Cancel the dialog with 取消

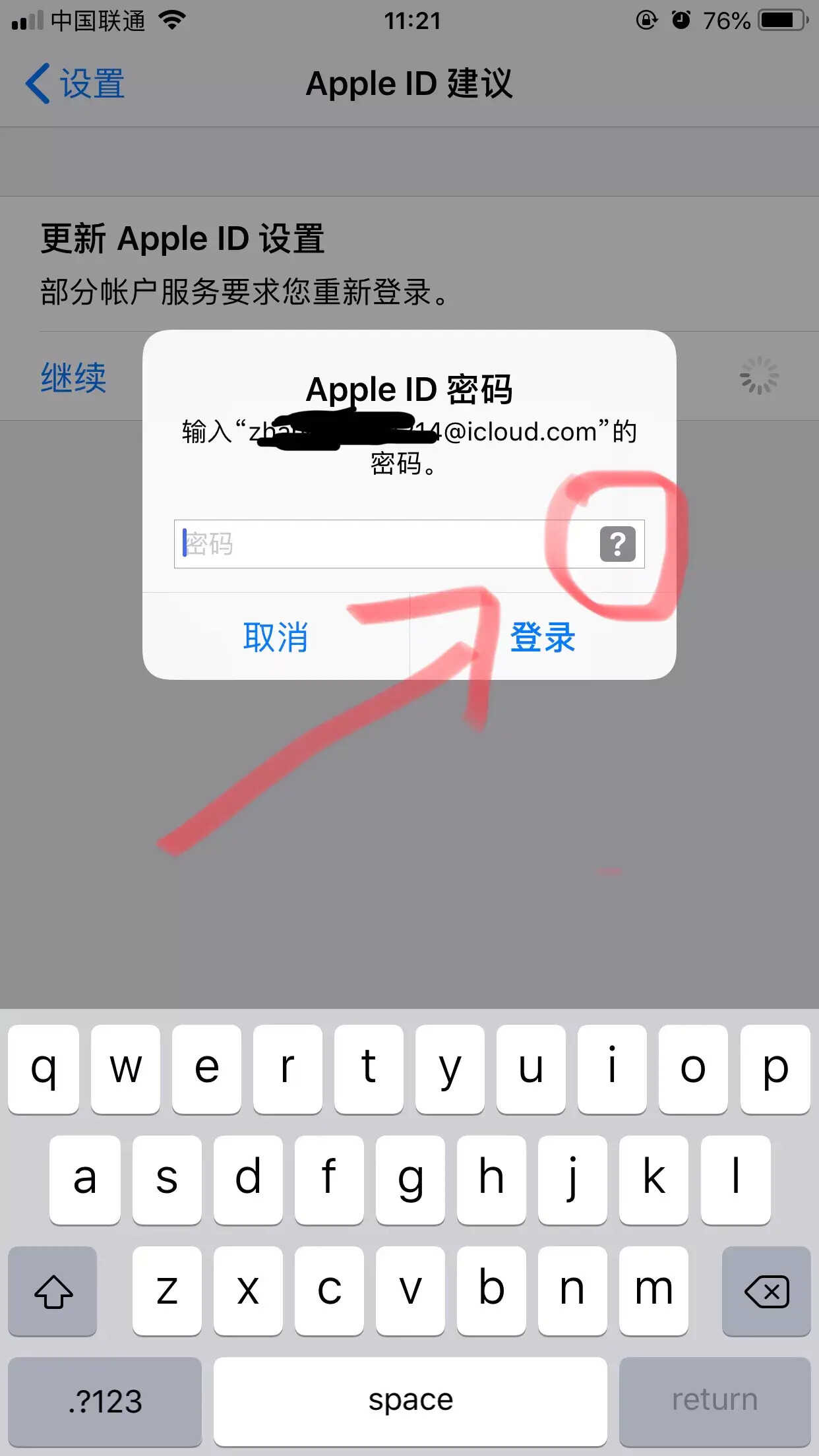(x=276, y=637)
